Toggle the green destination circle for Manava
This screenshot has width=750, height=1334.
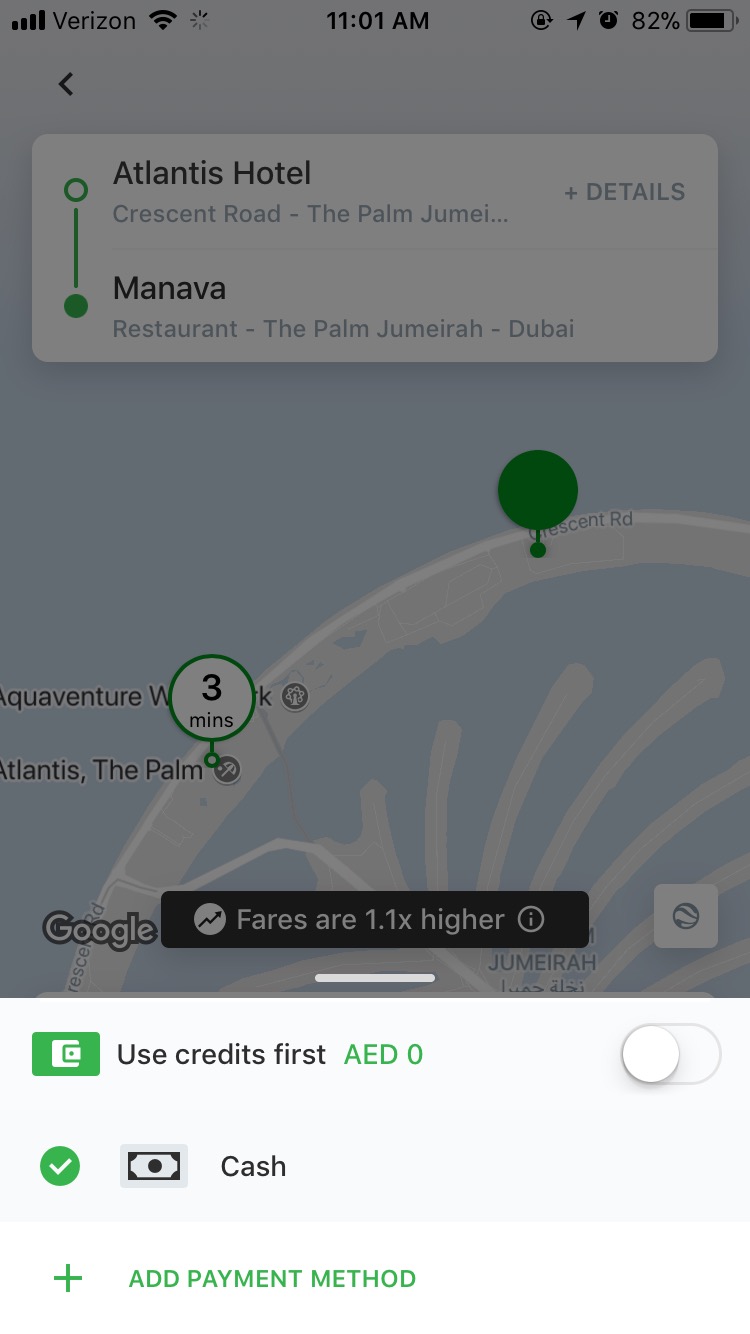point(76,307)
